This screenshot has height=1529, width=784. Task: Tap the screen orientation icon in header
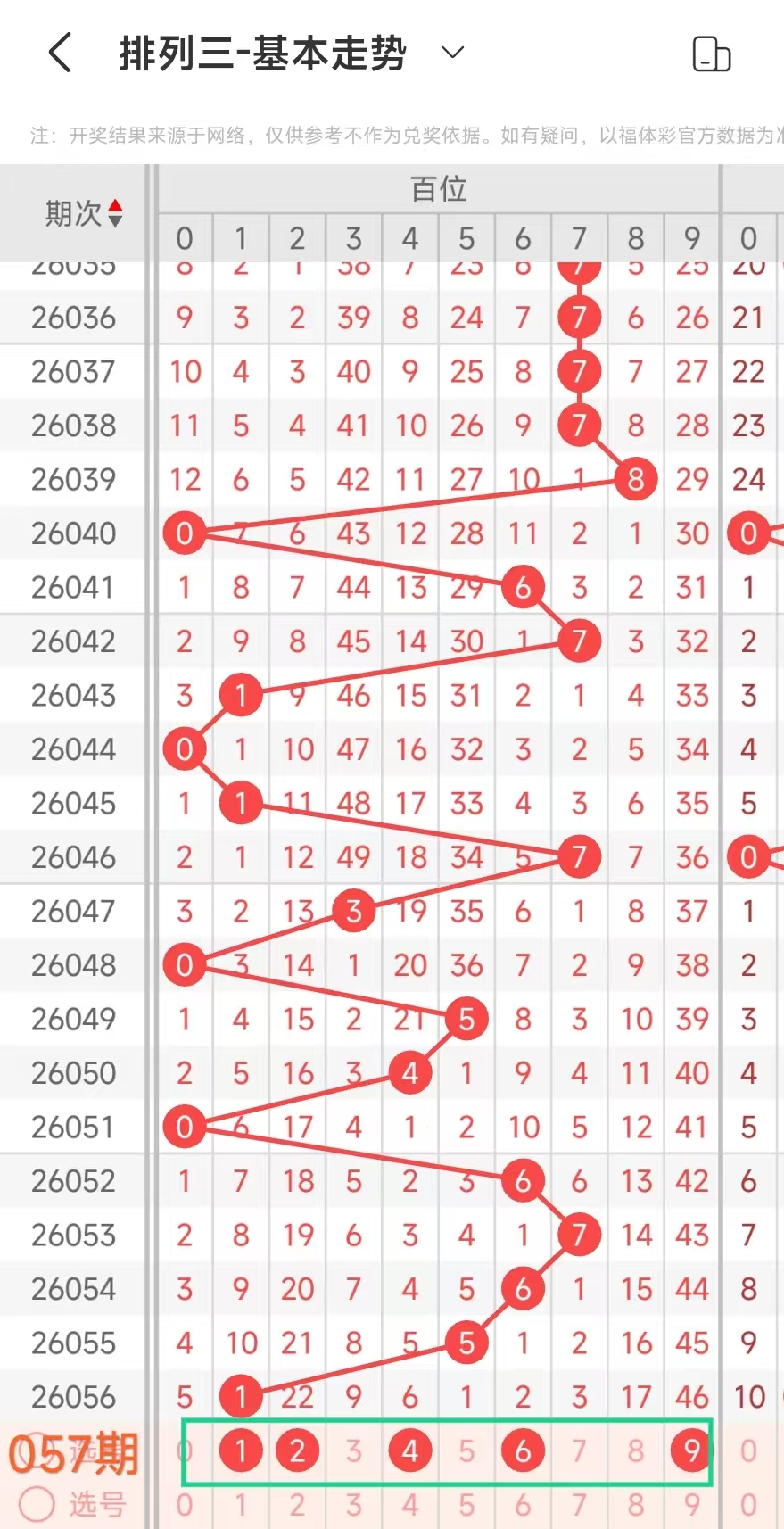711,54
